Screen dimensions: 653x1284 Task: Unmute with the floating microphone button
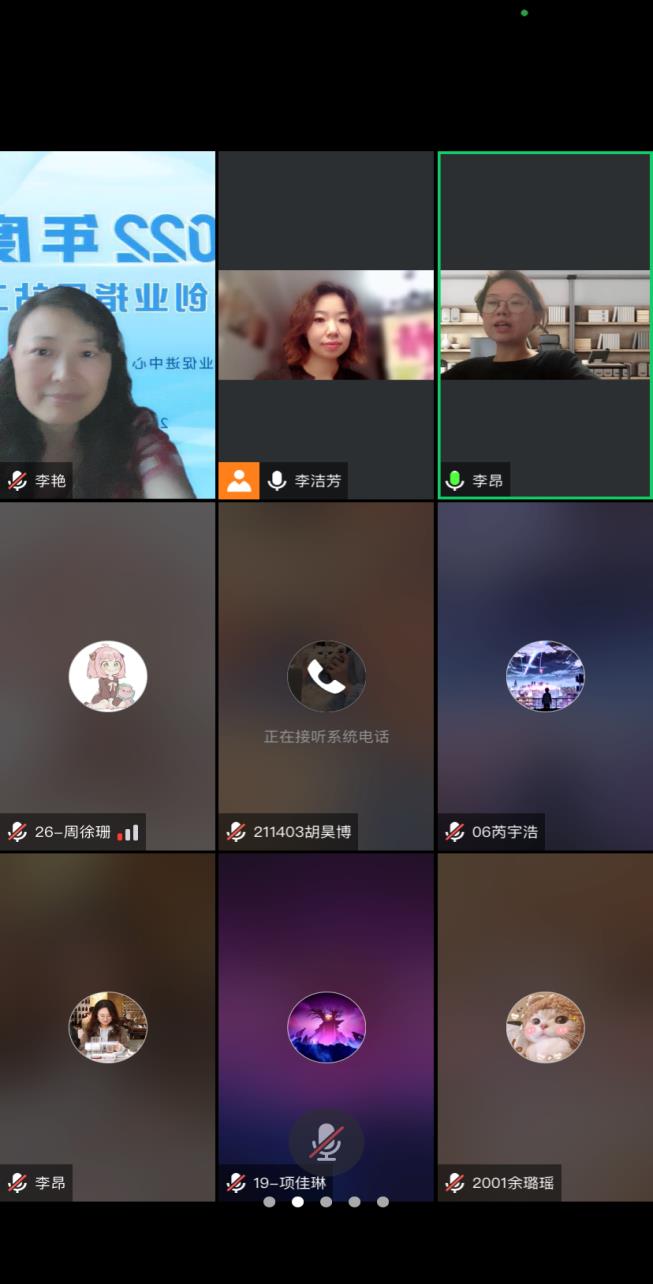(326, 1142)
